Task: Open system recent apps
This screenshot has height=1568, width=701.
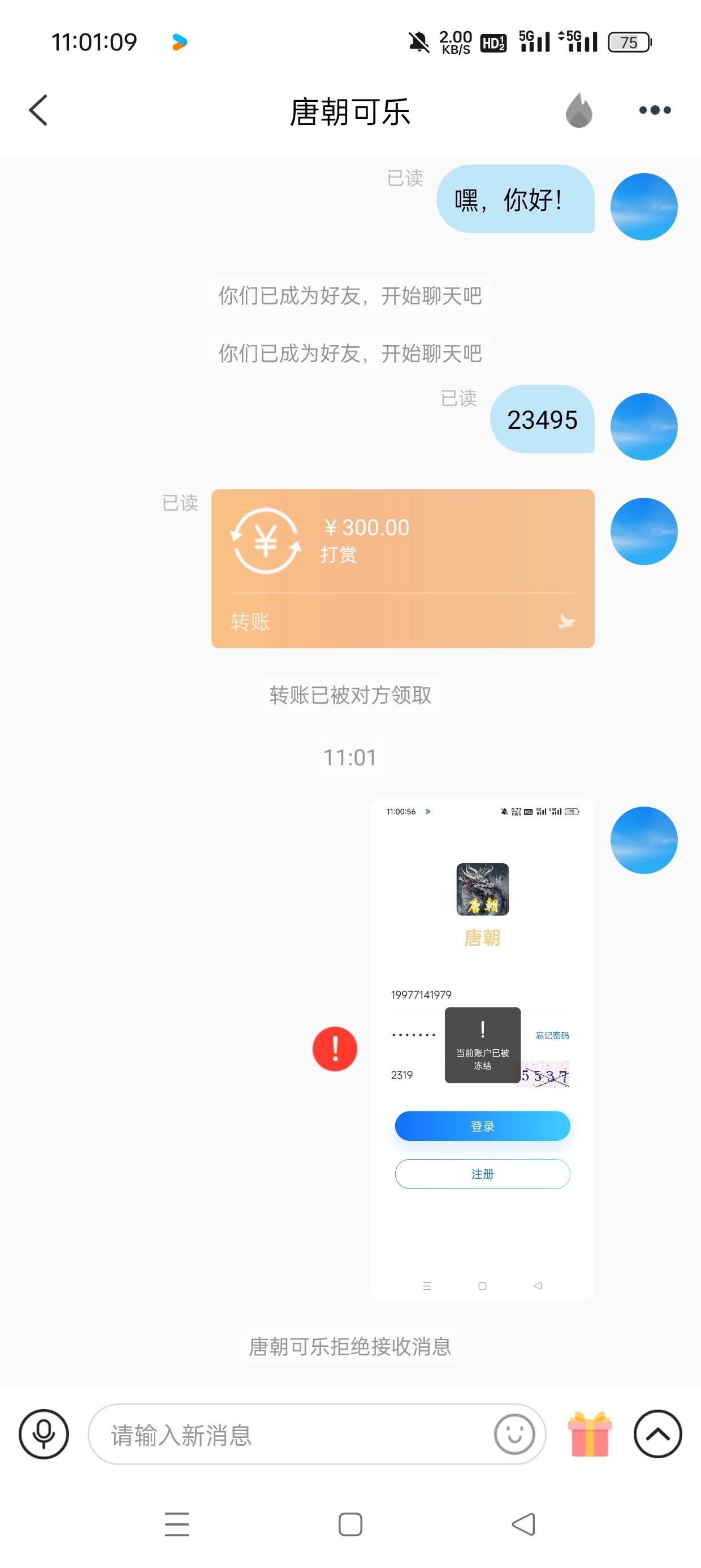Action: (177, 1524)
